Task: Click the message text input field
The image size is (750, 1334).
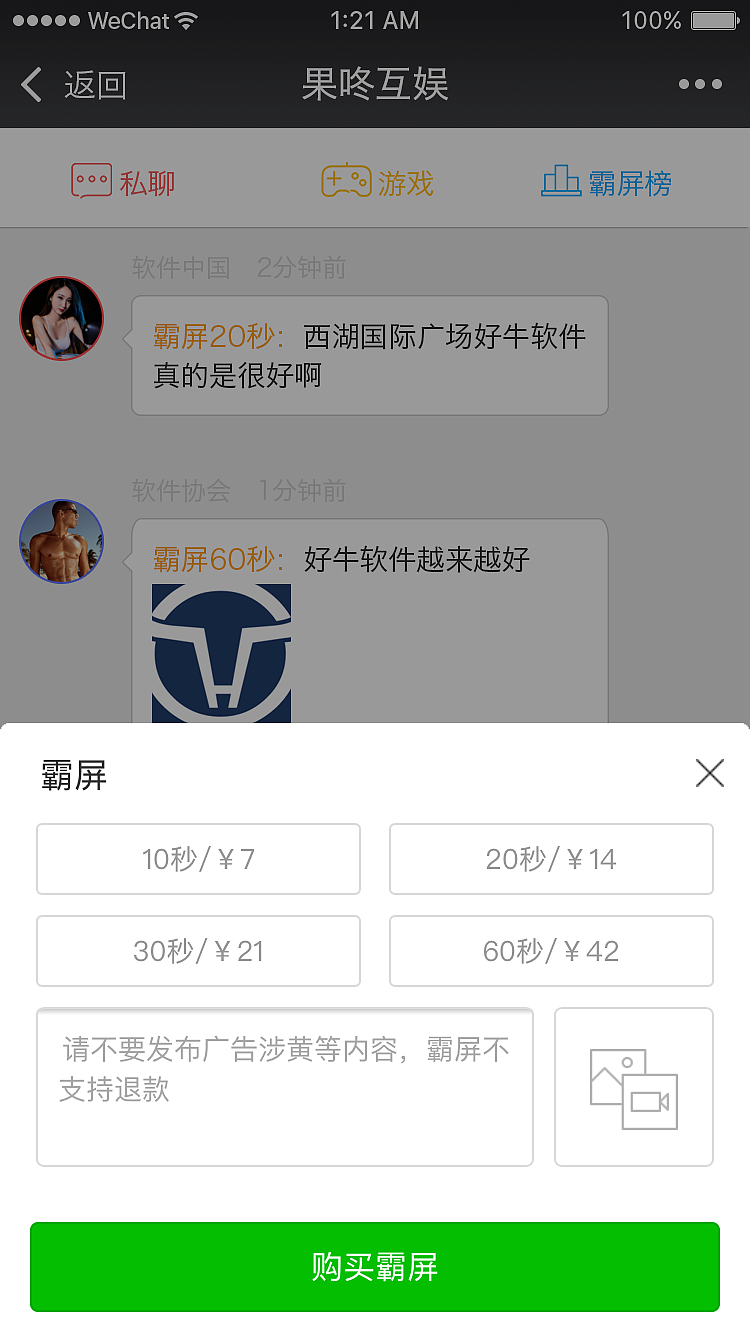Action: click(284, 1086)
